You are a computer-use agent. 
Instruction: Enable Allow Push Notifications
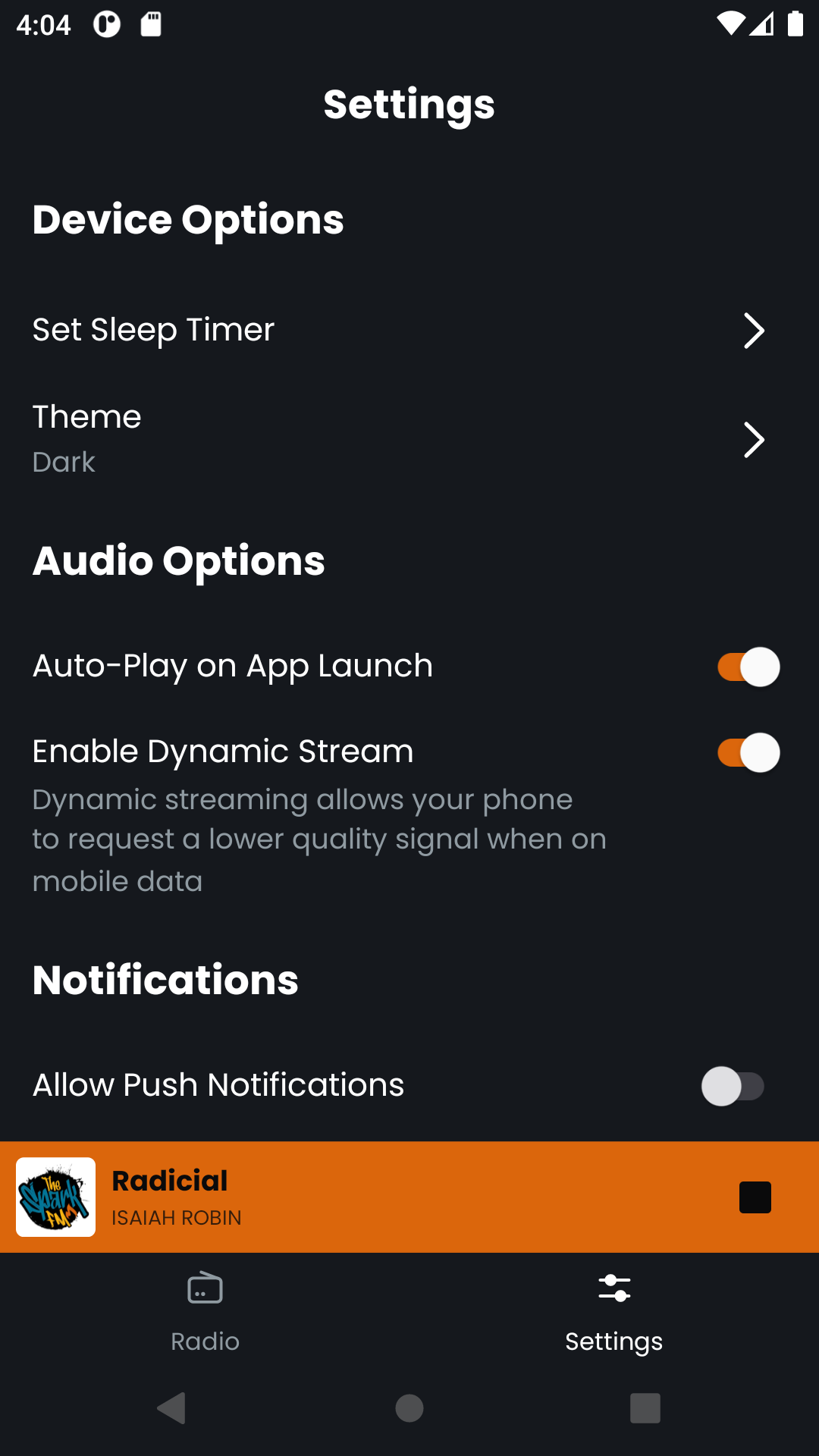point(733,1086)
